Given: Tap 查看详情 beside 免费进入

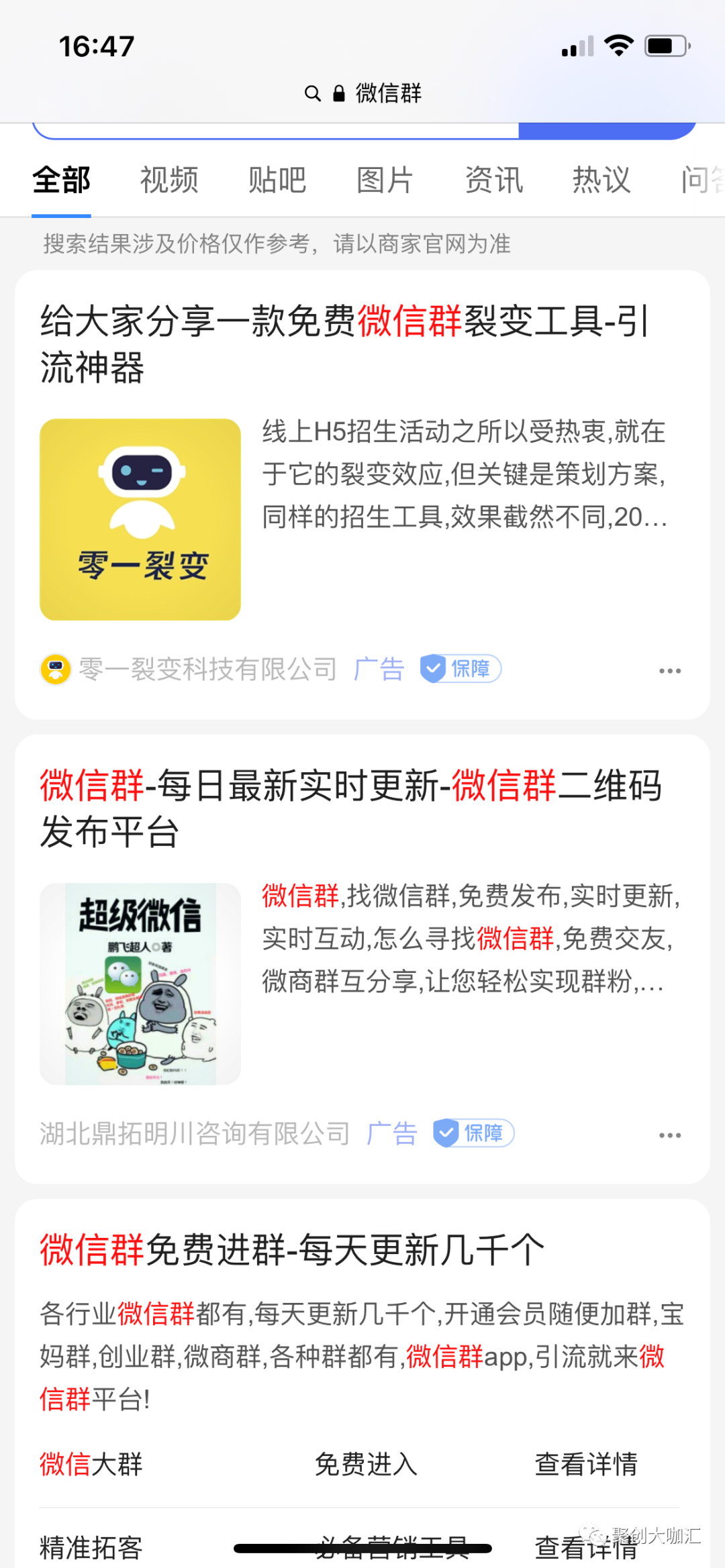Looking at the screenshot, I should click(585, 1463).
